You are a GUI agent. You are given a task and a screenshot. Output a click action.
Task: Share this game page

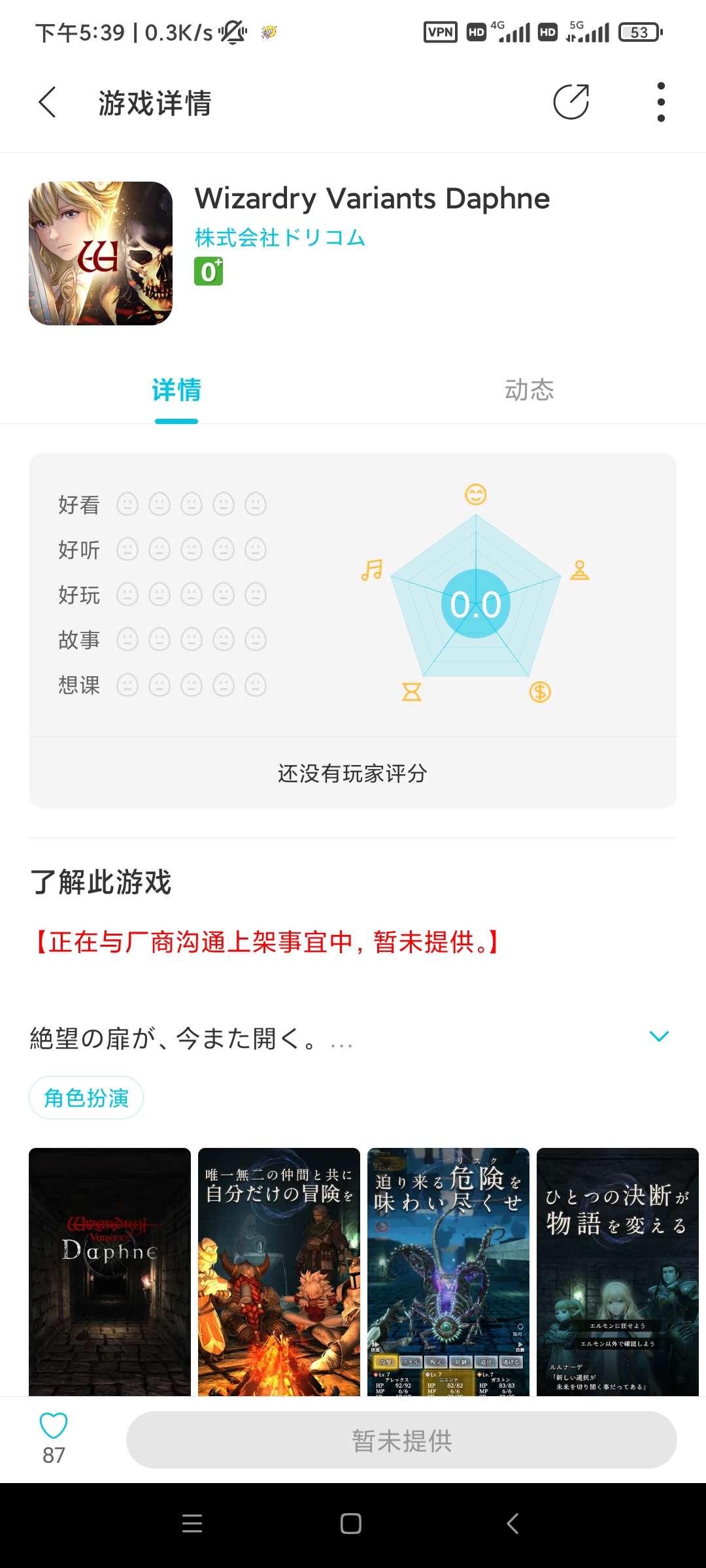coord(571,102)
